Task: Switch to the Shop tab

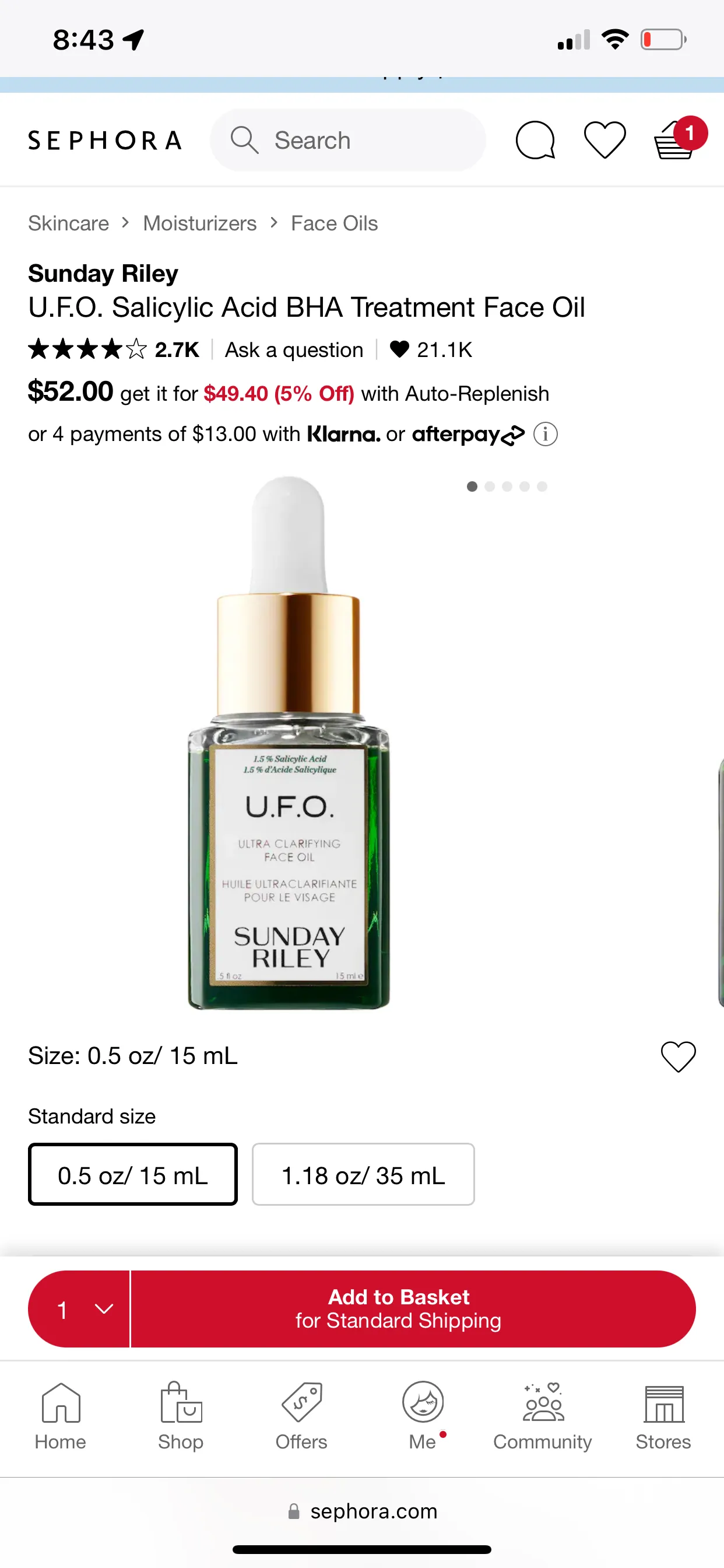Action: click(x=181, y=1416)
